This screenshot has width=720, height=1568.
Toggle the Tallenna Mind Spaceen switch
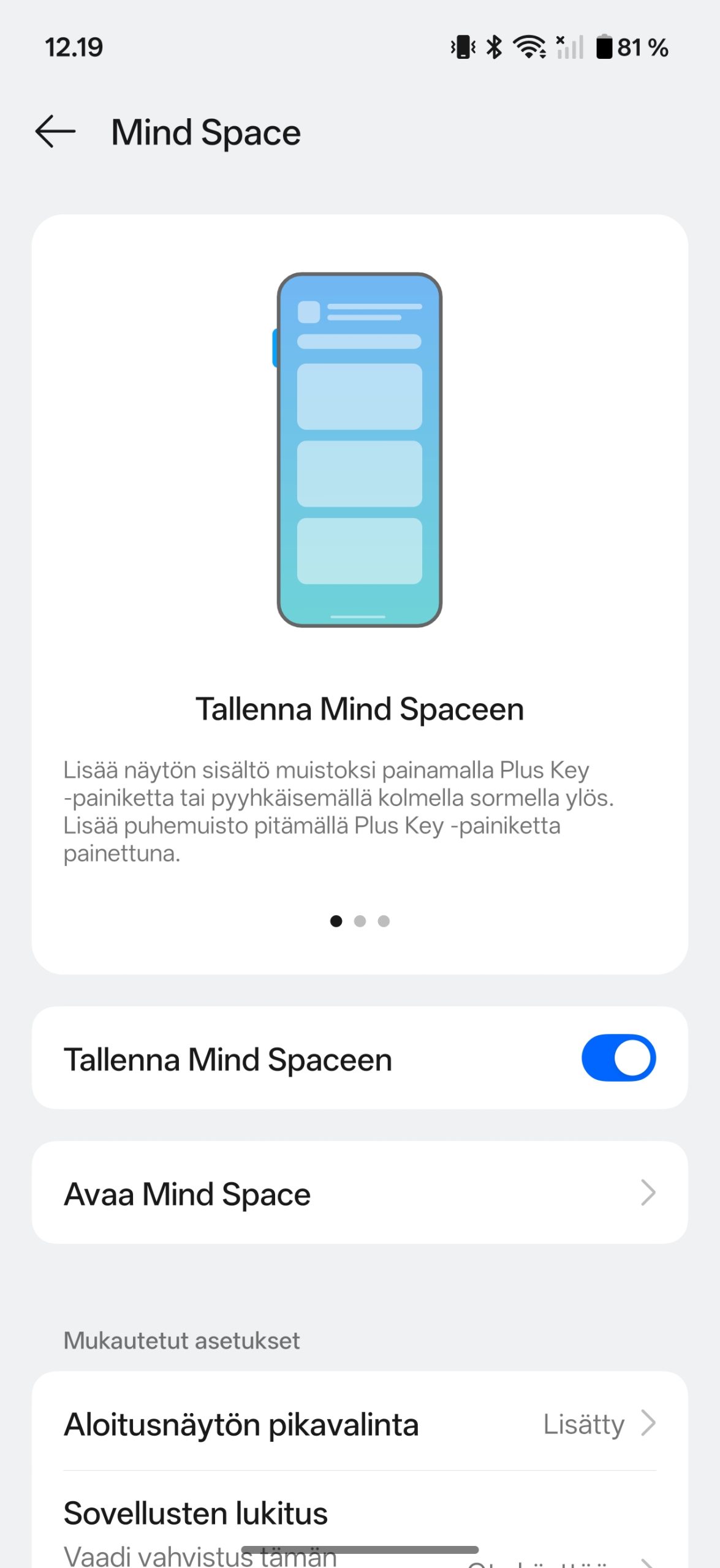point(618,1058)
